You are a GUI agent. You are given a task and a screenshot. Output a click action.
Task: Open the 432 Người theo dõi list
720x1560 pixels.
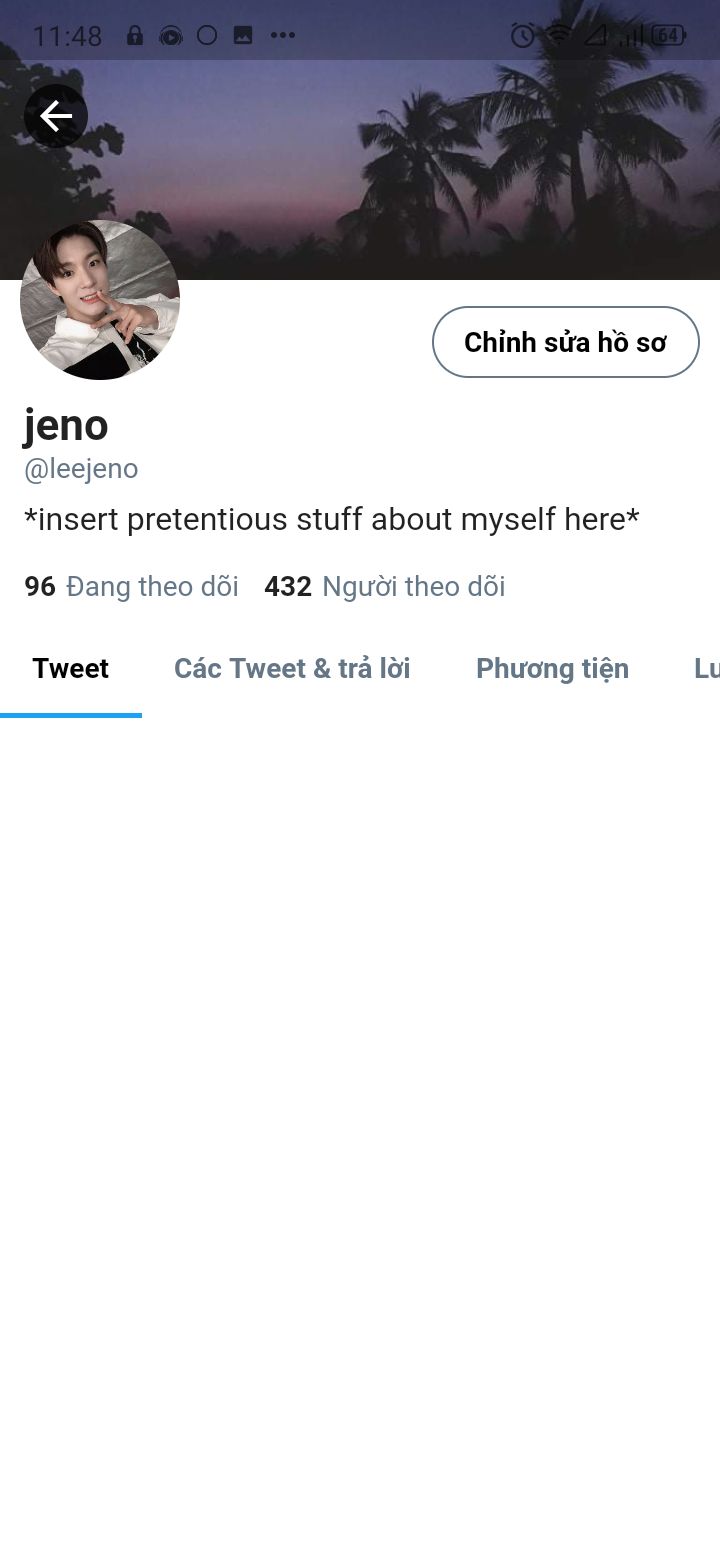[x=385, y=587]
